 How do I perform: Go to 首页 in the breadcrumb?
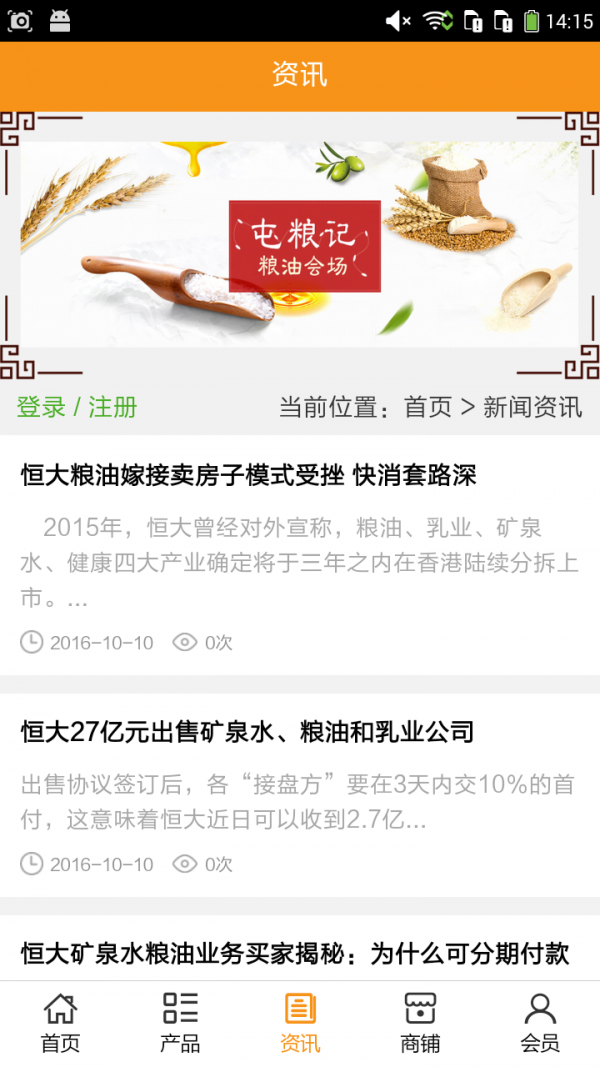[x=428, y=407]
